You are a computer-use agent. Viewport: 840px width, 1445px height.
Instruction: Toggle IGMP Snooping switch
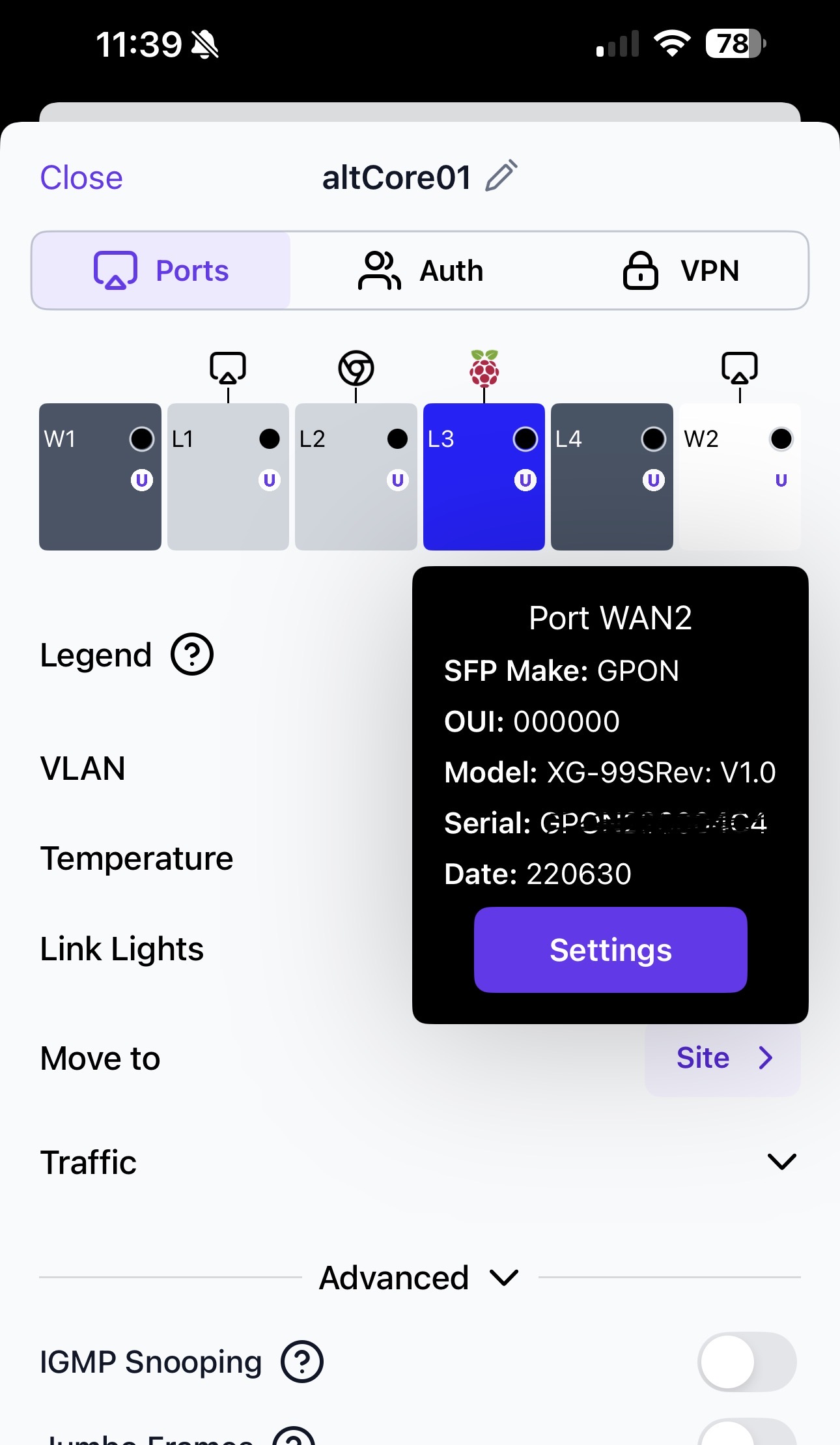[x=746, y=1362]
